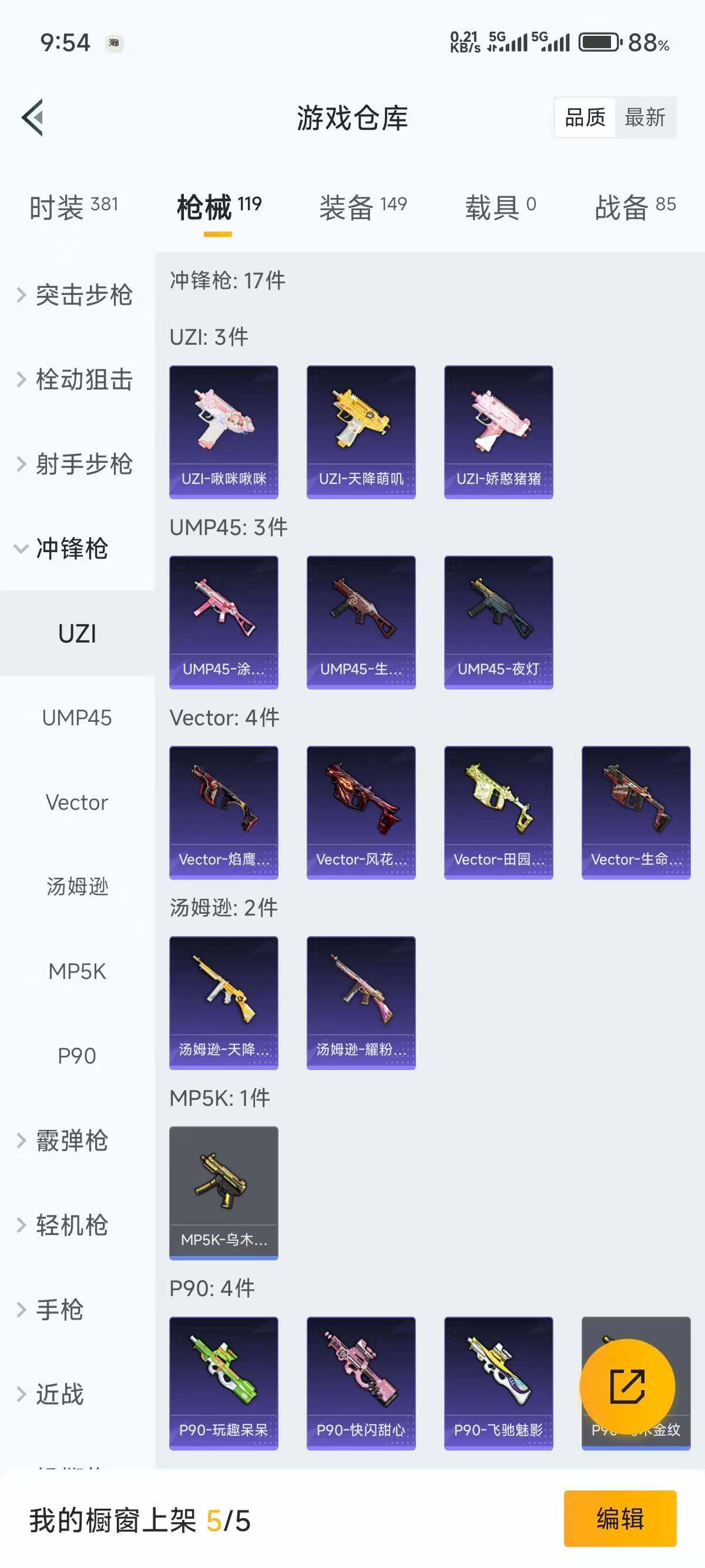This screenshot has height=1568, width=705.
Task: Select P90 in the weapon sidebar
Action: 78,1055
